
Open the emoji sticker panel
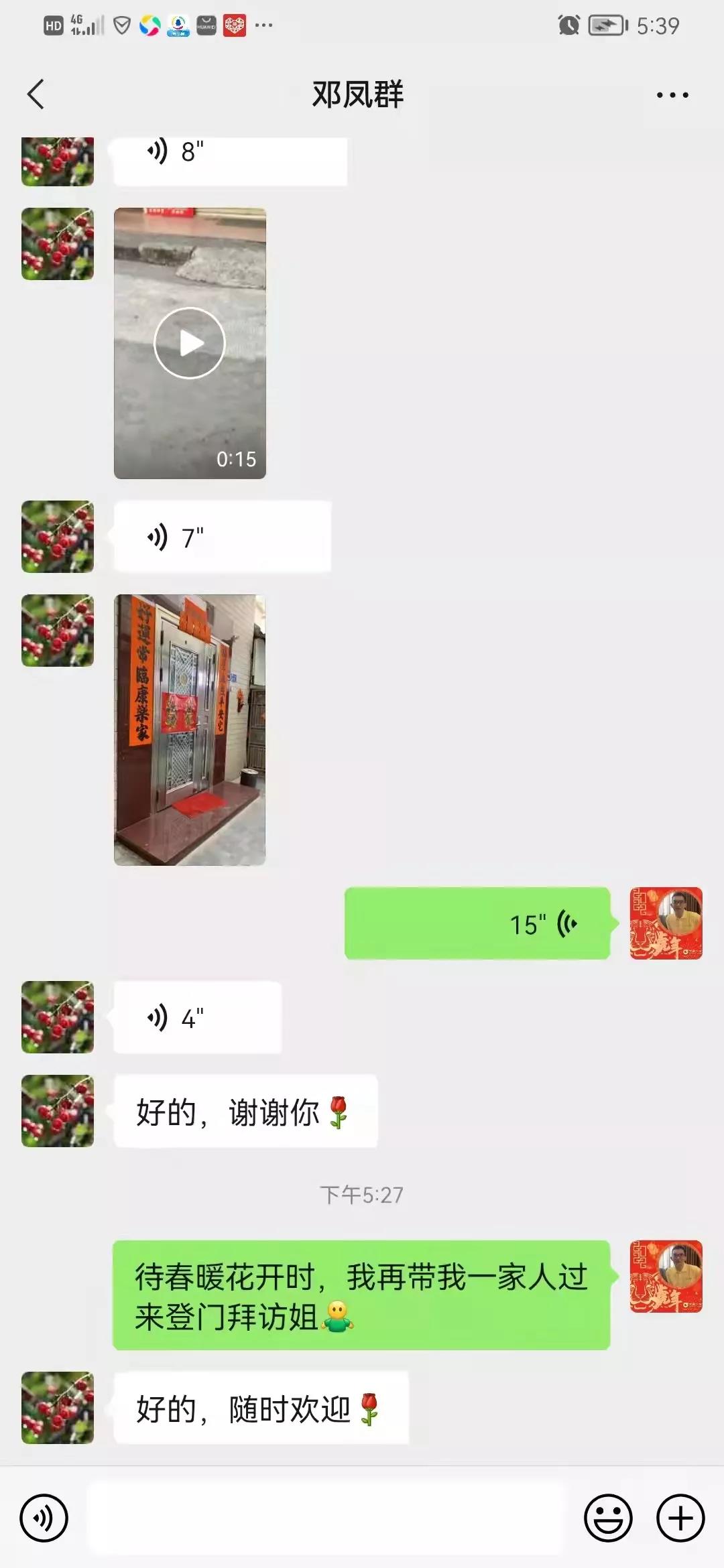click(x=608, y=1518)
